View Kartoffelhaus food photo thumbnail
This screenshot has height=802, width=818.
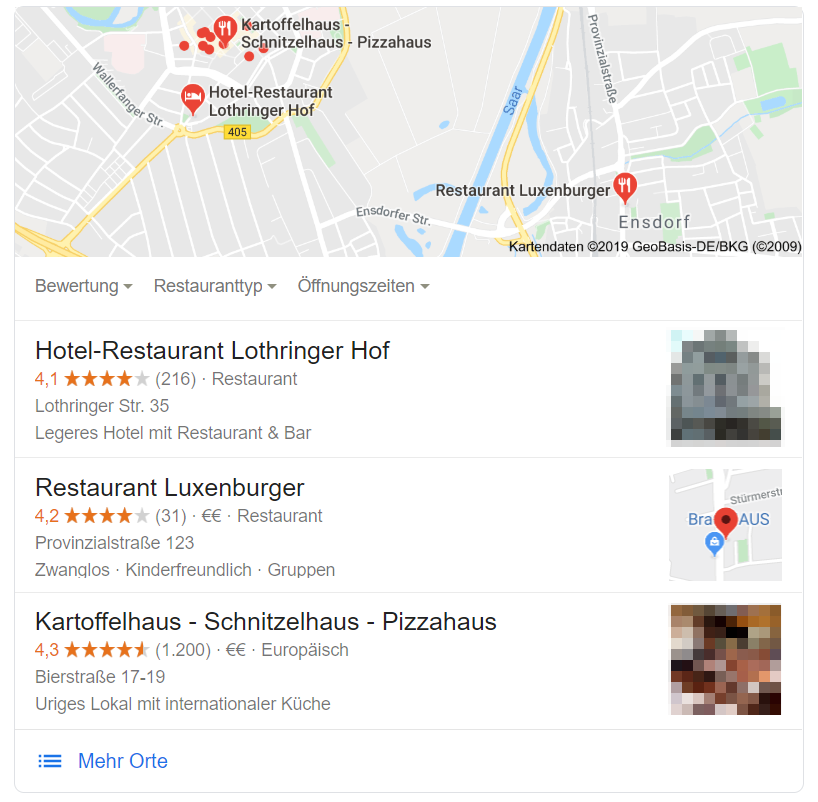point(725,659)
